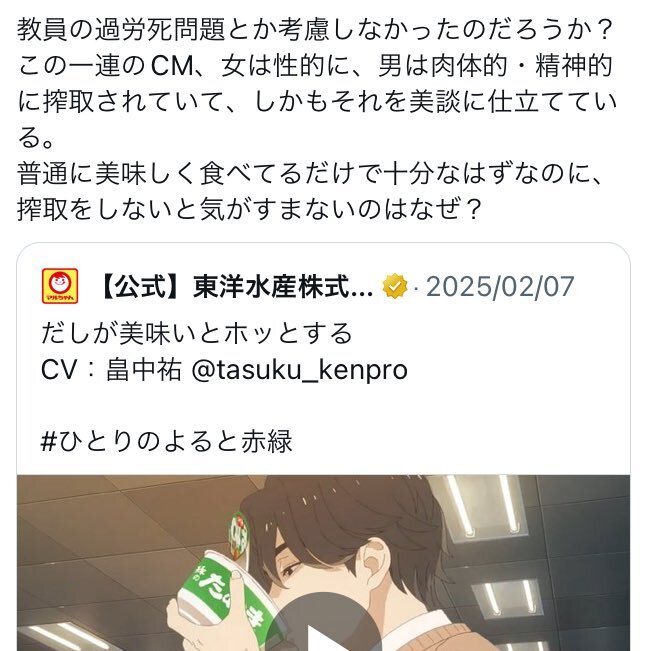
Task: Play the video in the quoted post
Action: pyautogui.click(x=323, y=628)
